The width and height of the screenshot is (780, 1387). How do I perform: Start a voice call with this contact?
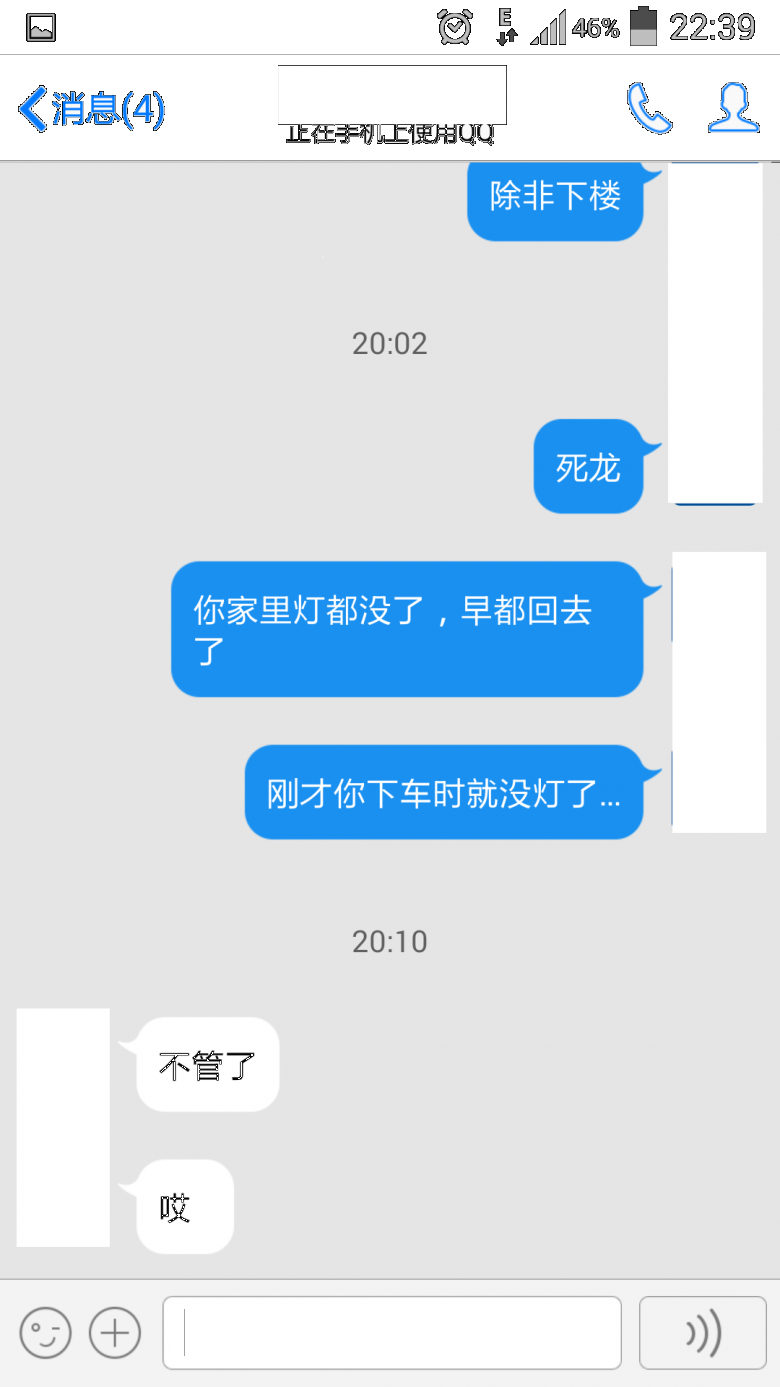(649, 108)
